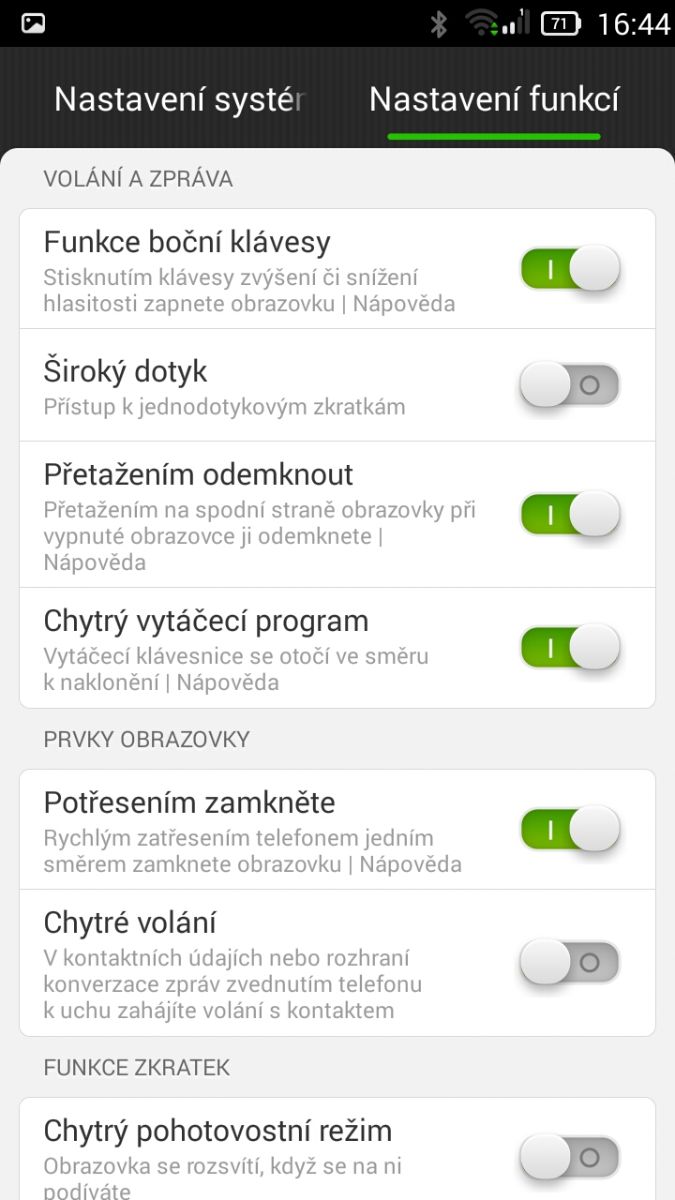Turn on Chytré volání

[570, 962]
